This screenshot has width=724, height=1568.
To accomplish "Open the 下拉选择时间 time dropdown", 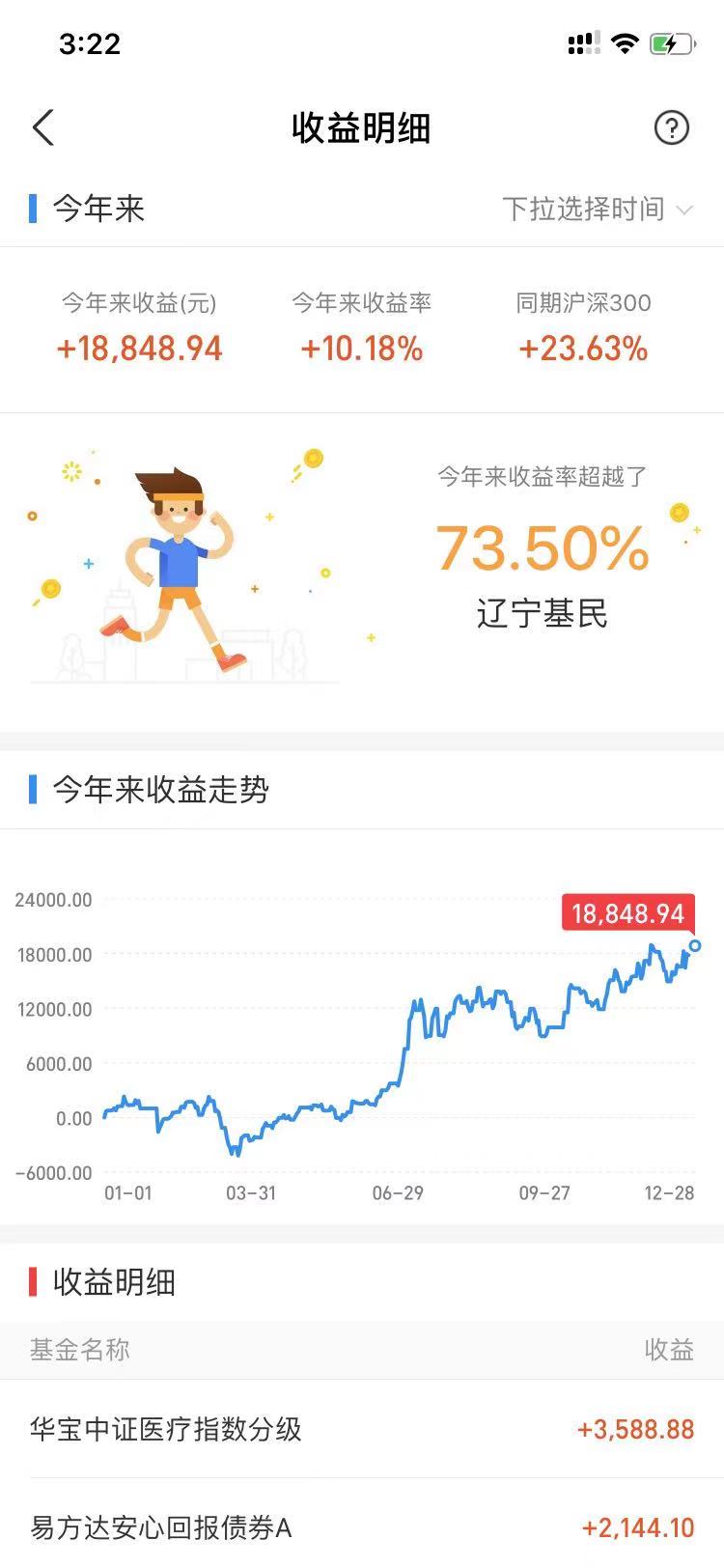I will 597,209.
